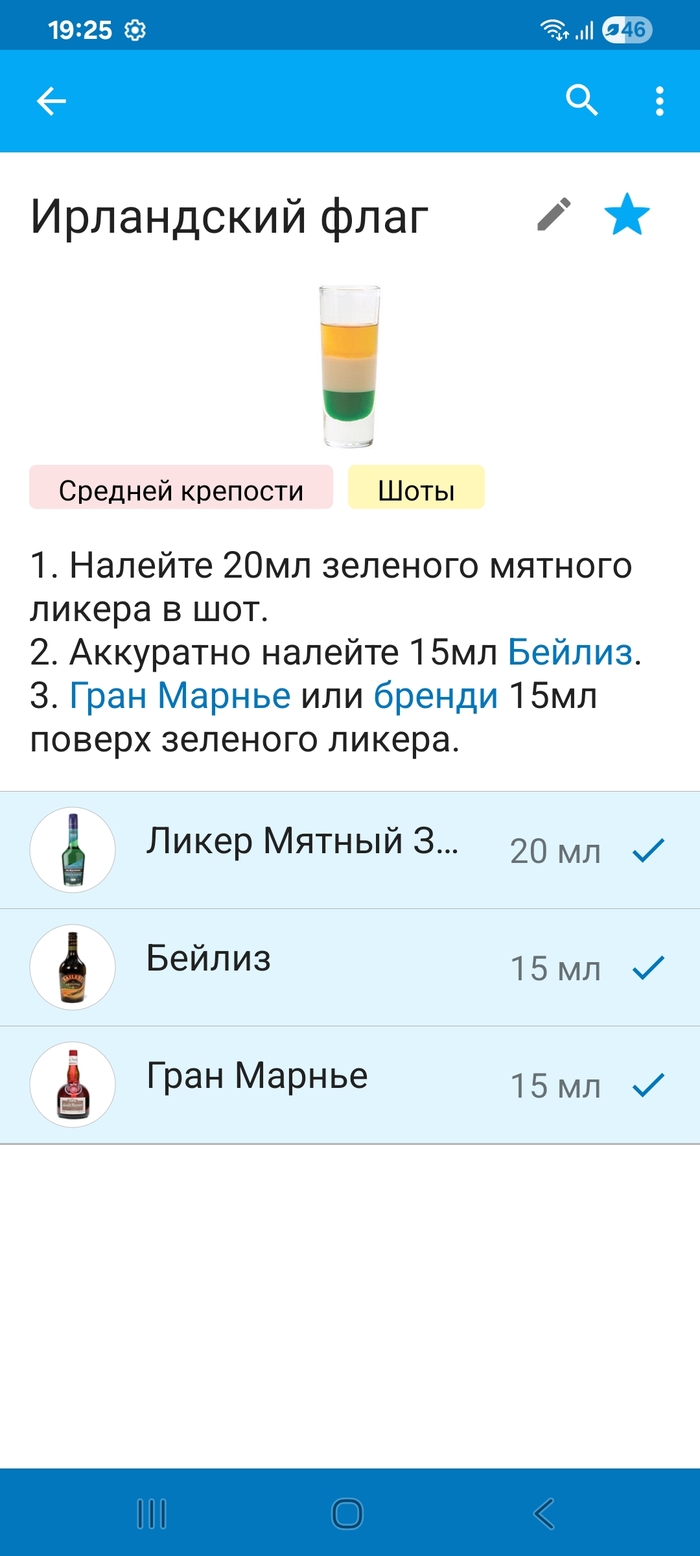The height and width of the screenshot is (1556, 700).
Task: Select the Шоты tag
Action: tap(416, 490)
